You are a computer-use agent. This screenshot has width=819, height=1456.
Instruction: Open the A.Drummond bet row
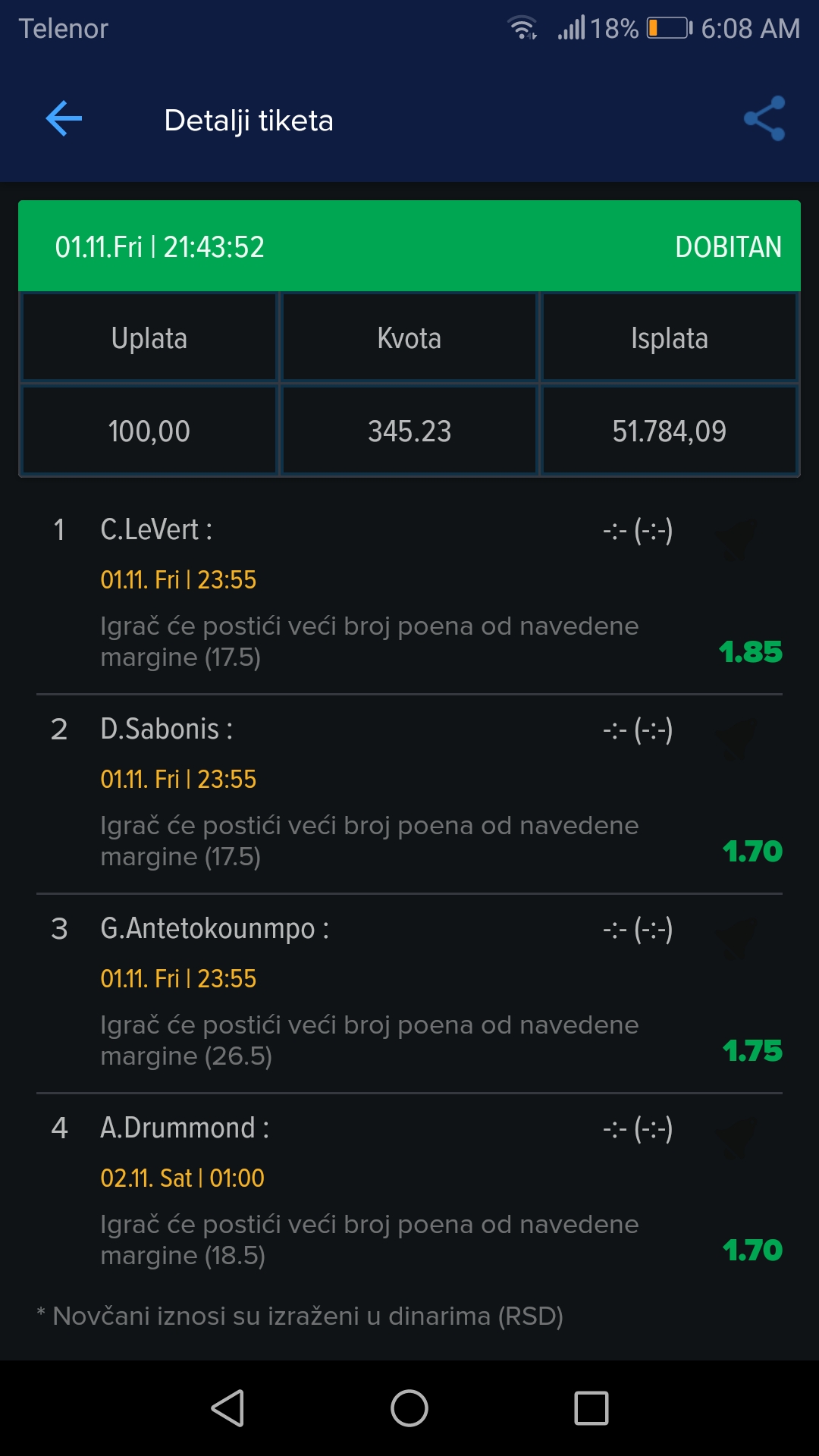(x=409, y=1192)
